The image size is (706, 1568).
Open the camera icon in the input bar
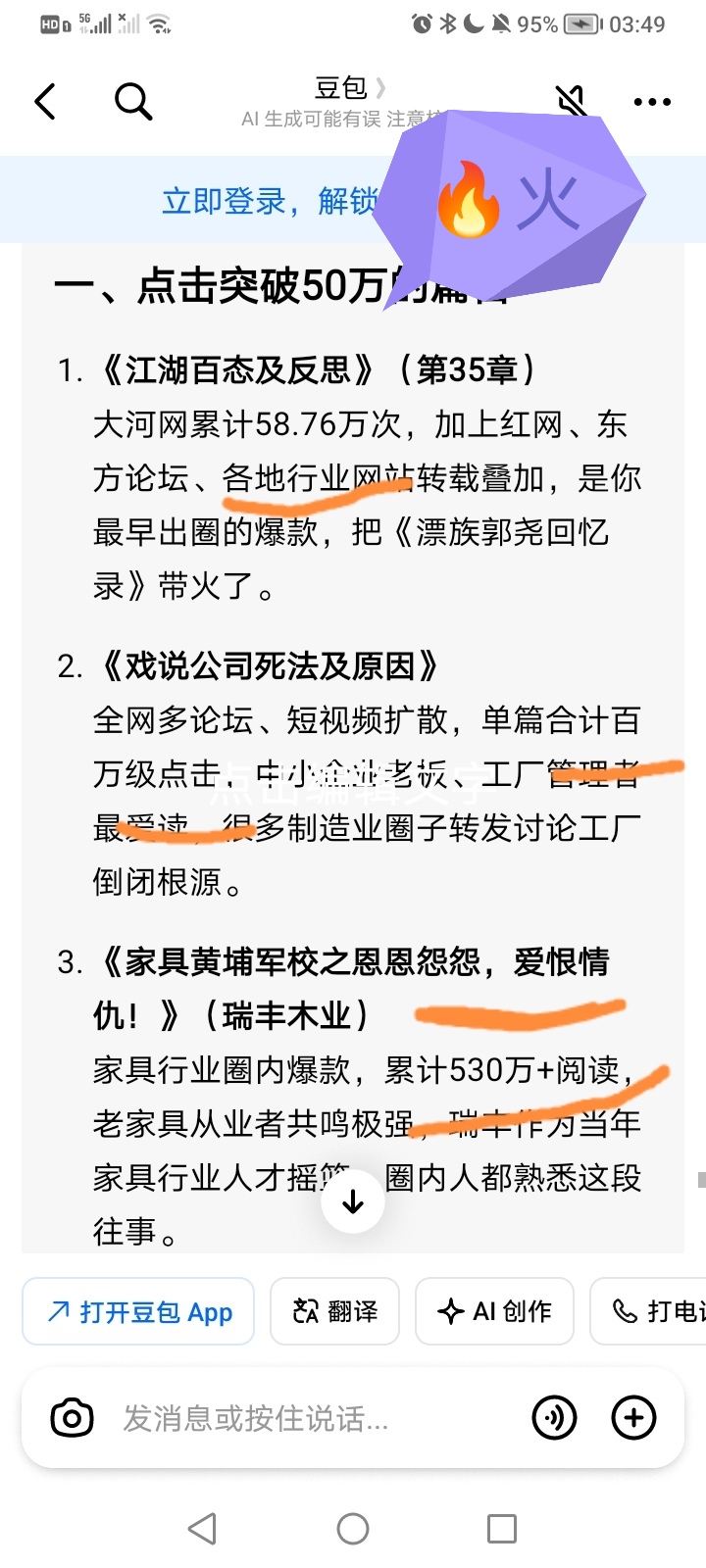pos(72,1418)
